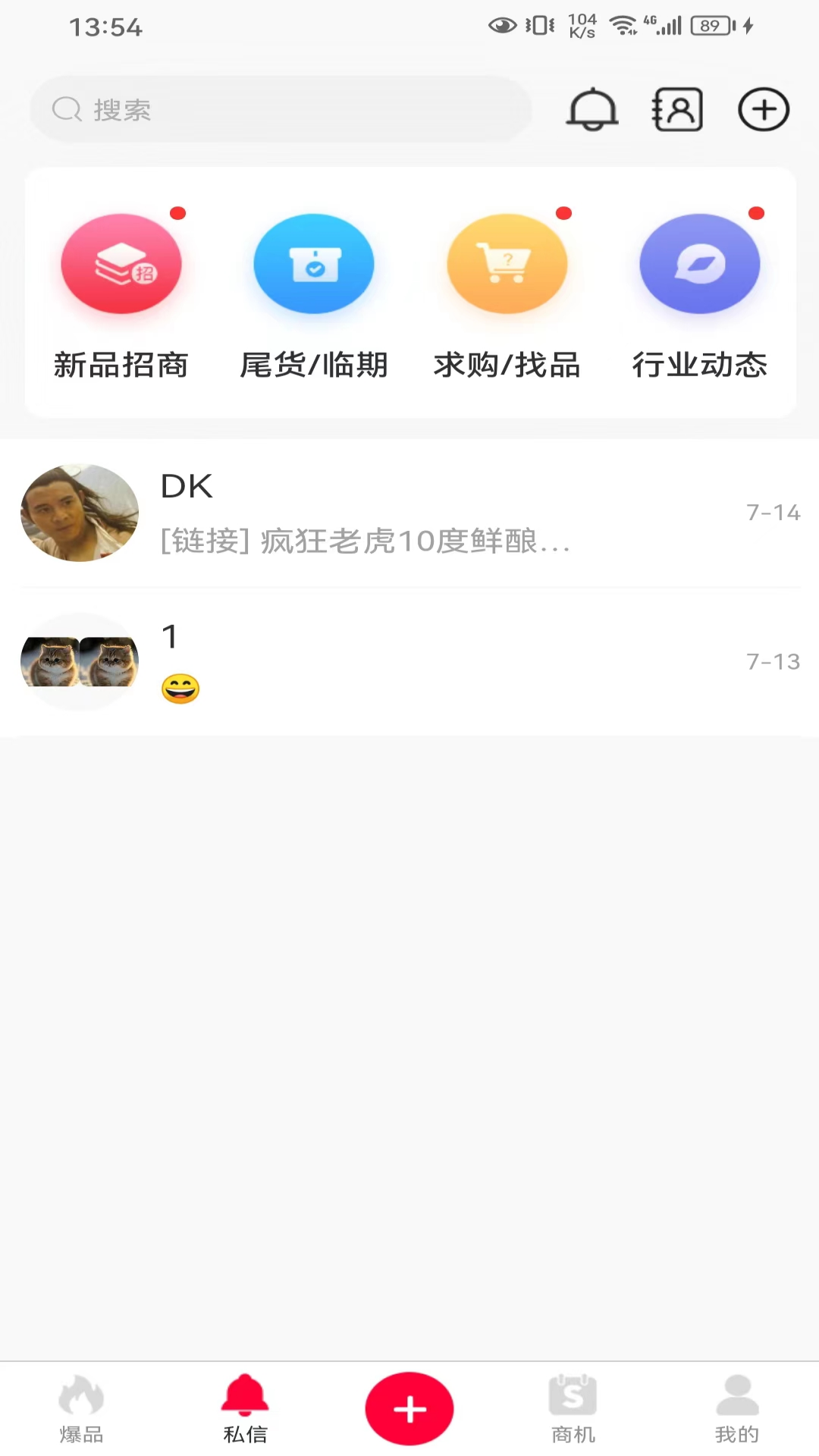Open the contacts book icon
819x1456 pixels.
click(677, 110)
